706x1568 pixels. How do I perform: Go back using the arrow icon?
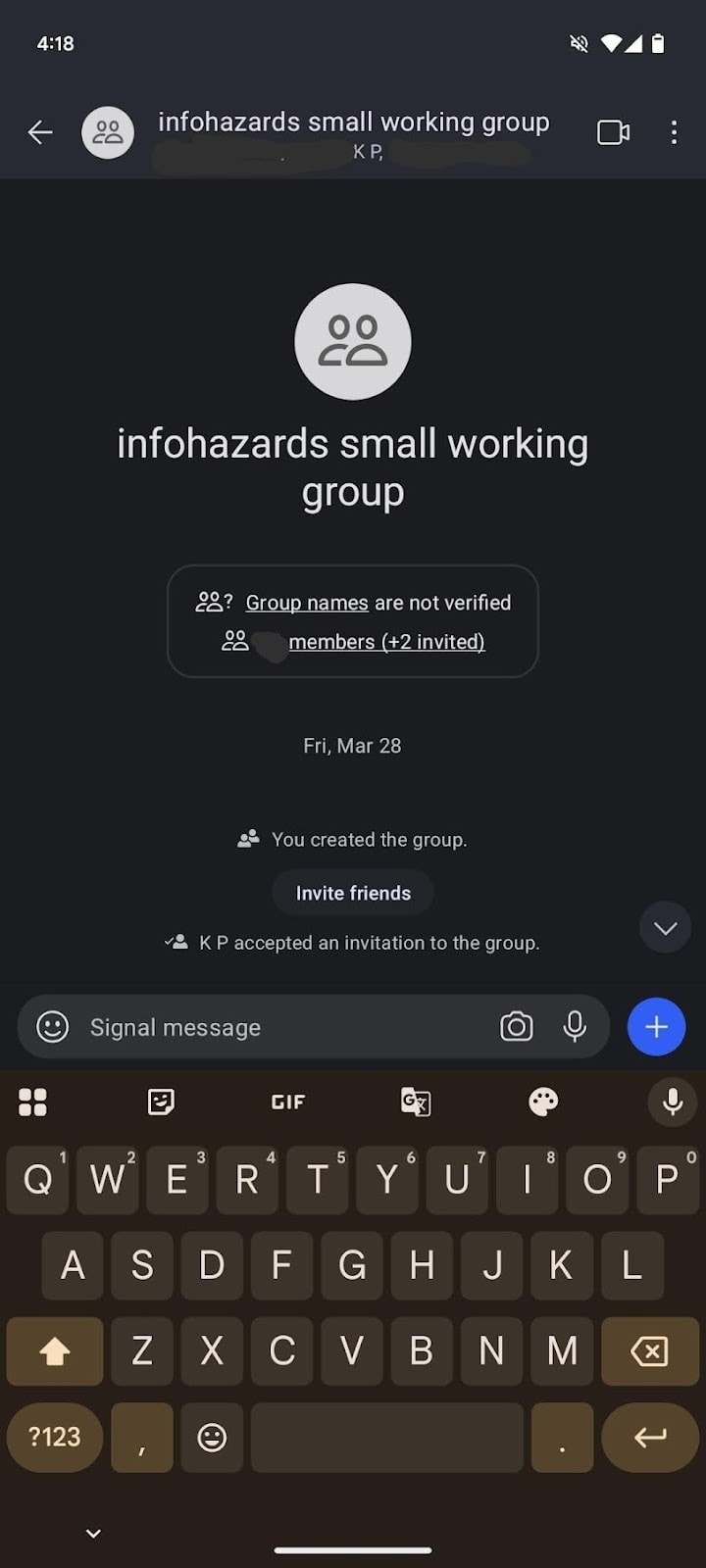pyautogui.click(x=40, y=132)
